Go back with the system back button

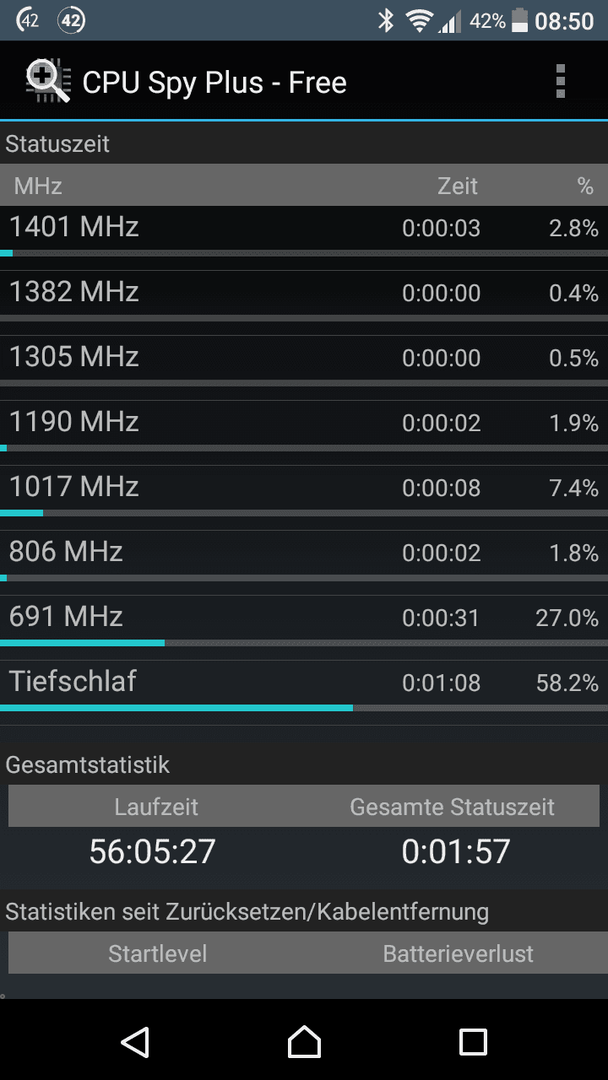(x=135, y=1041)
